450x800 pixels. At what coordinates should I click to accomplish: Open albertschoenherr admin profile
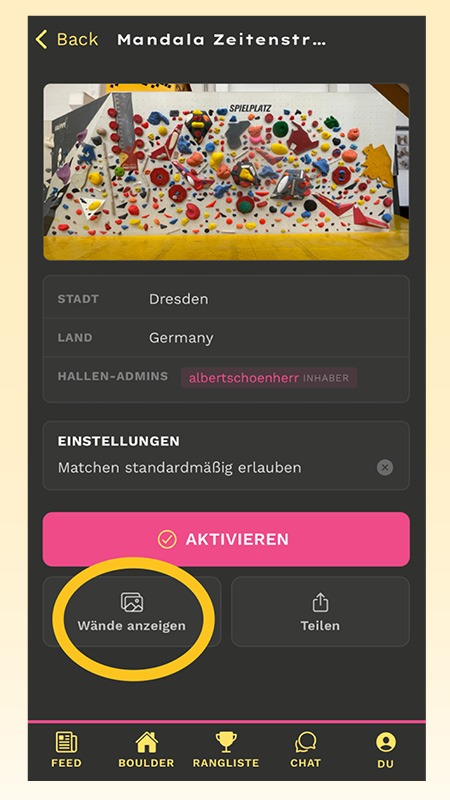point(269,378)
